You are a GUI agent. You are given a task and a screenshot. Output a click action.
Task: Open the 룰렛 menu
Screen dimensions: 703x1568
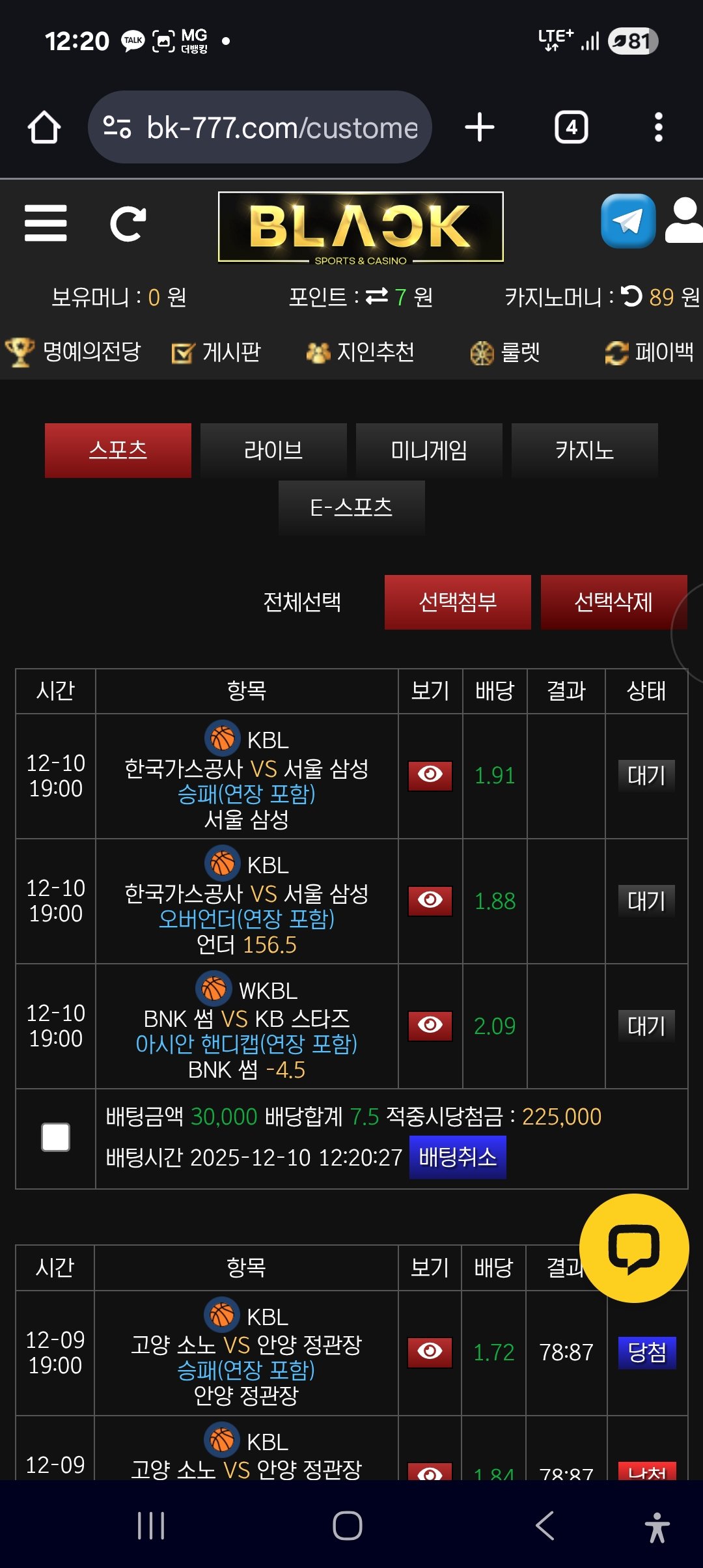[505, 352]
